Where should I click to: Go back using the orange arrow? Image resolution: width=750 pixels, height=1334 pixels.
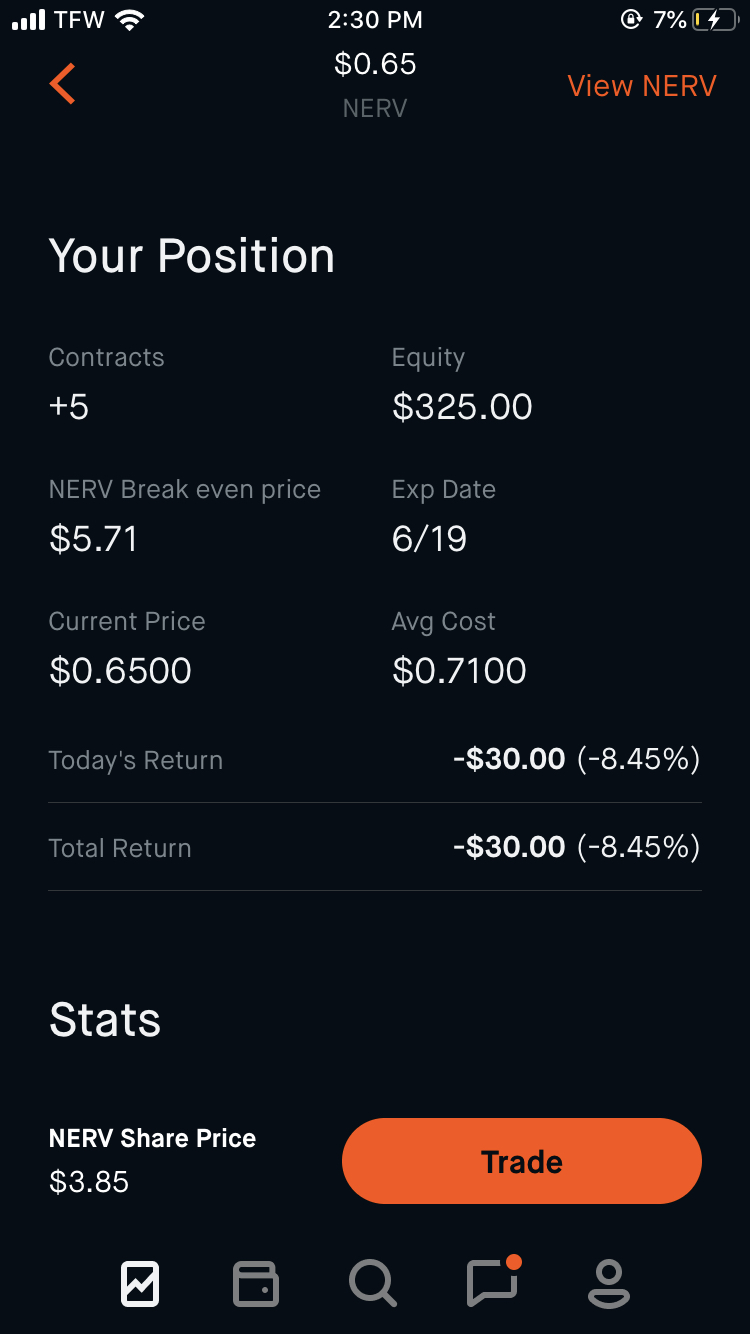[x=62, y=84]
